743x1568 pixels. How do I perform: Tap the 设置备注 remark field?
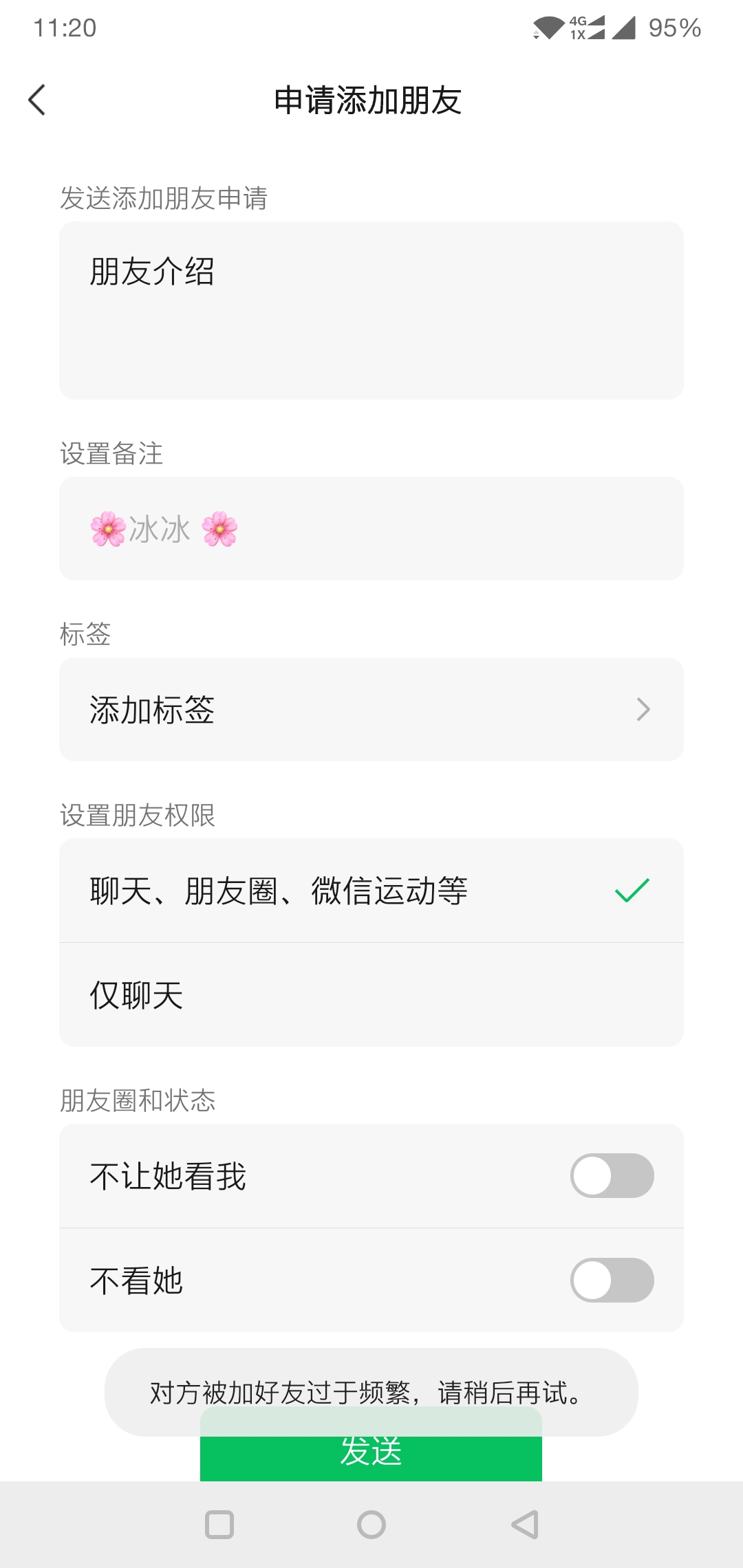(x=371, y=528)
